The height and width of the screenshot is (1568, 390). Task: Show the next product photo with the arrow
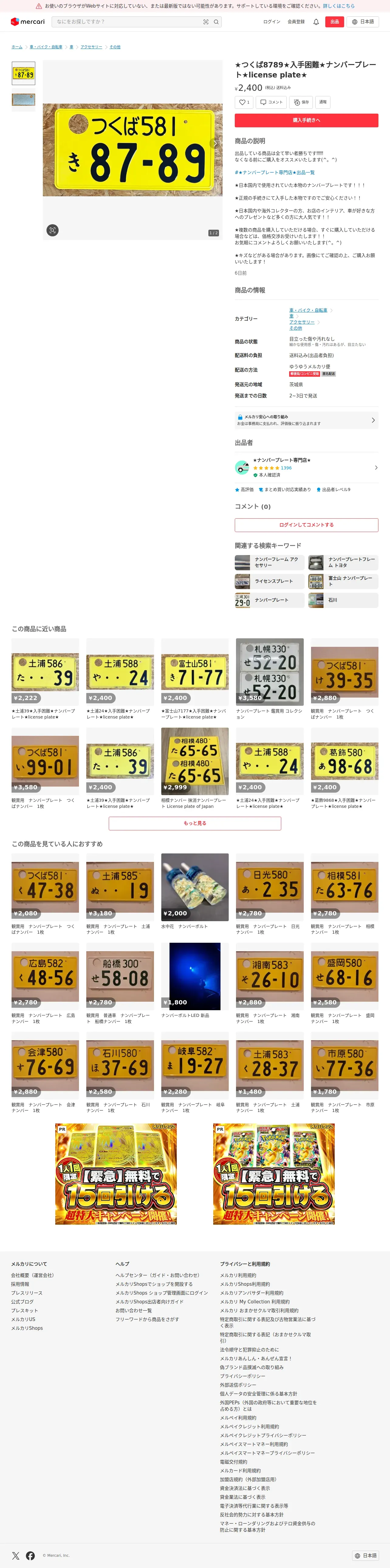(214, 144)
